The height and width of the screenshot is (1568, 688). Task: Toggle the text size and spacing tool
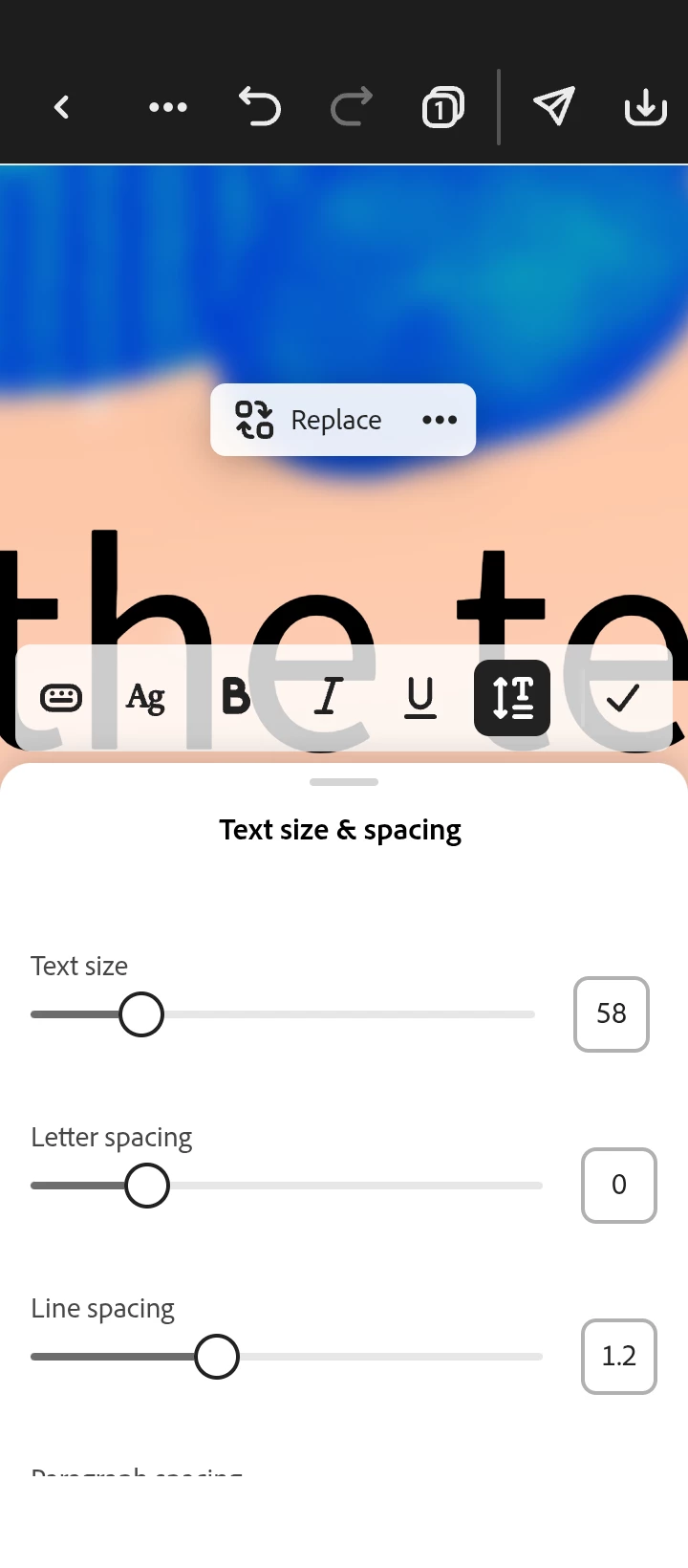tap(512, 698)
